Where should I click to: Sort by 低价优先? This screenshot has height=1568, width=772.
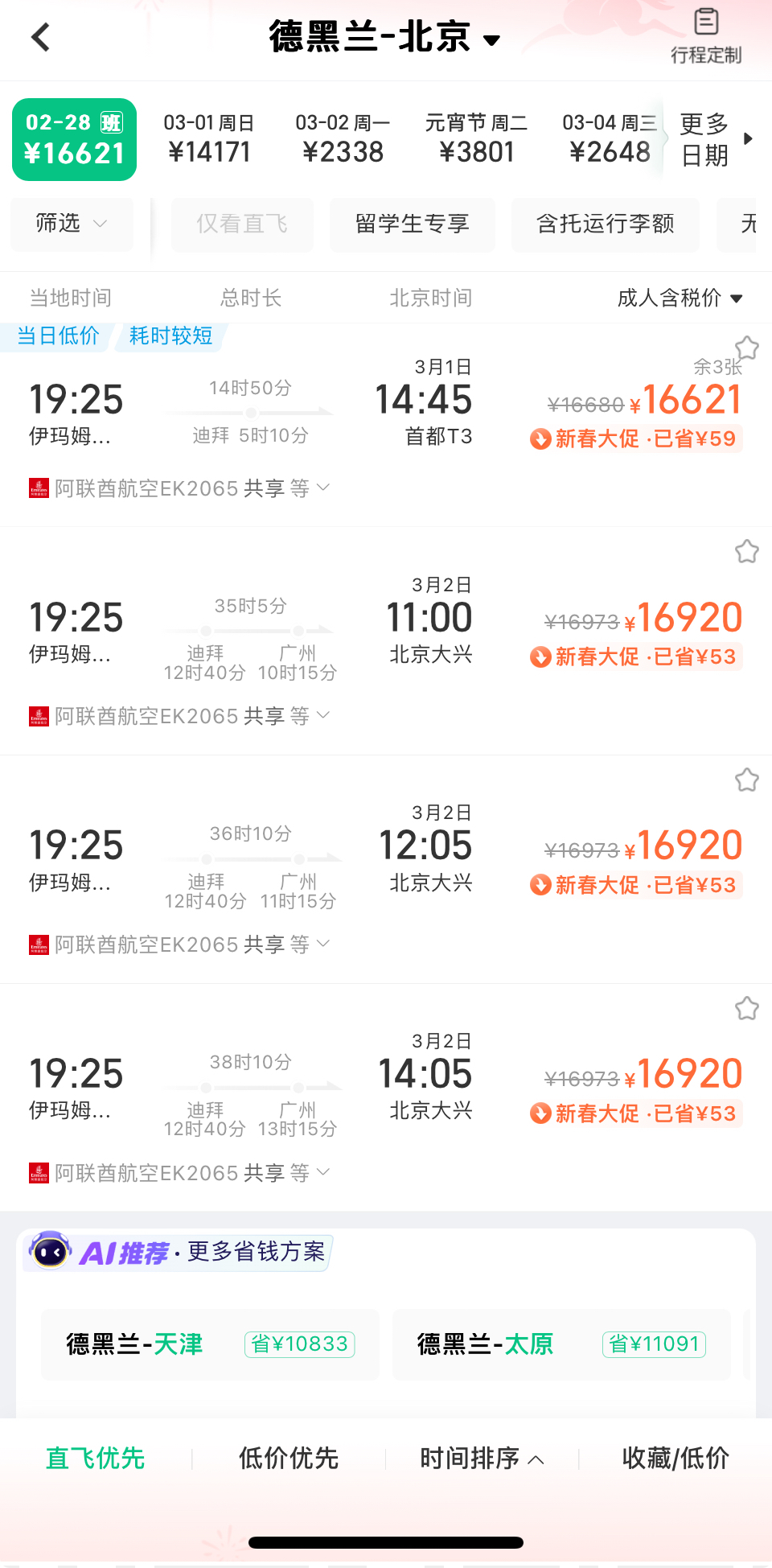click(x=288, y=1458)
